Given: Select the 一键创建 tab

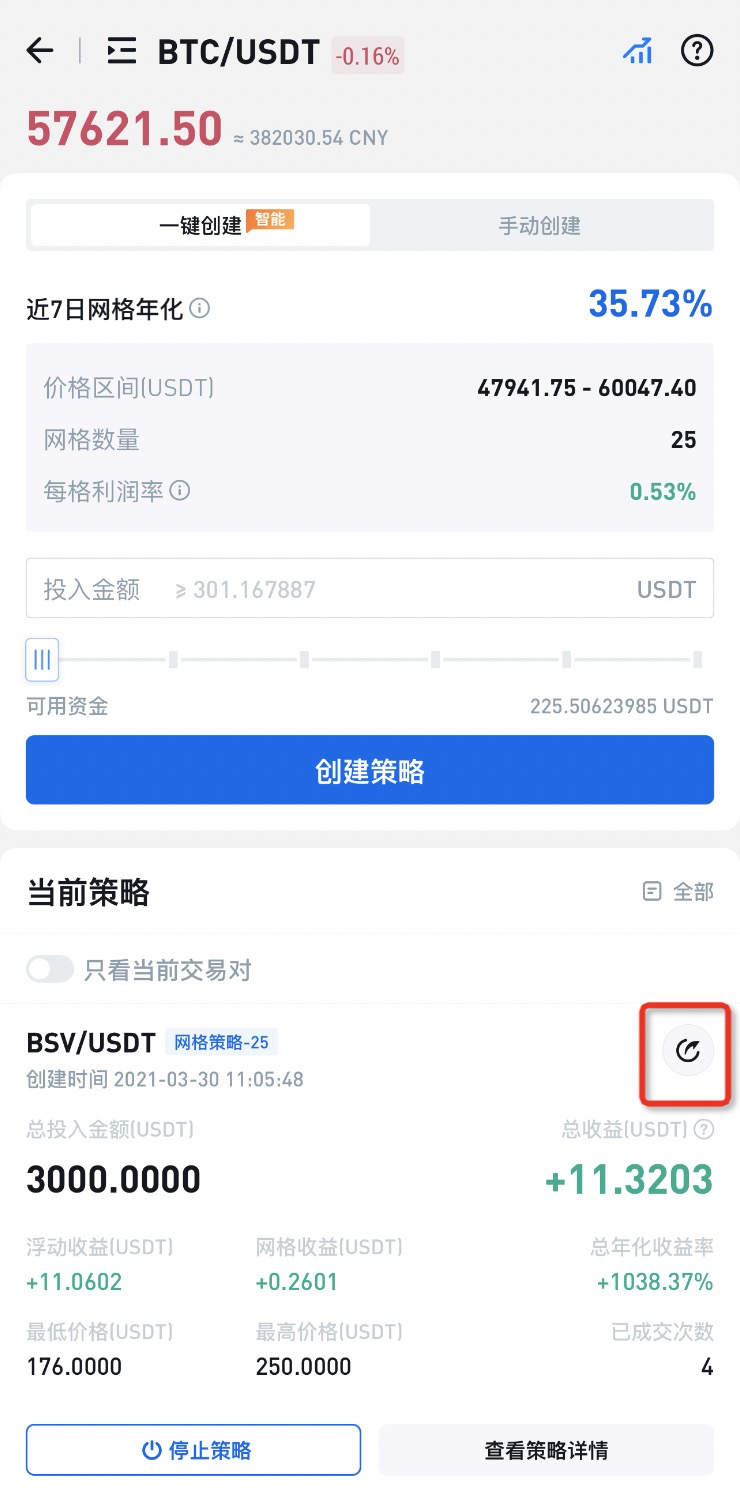Looking at the screenshot, I should pyautogui.click(x=200, y=226).
